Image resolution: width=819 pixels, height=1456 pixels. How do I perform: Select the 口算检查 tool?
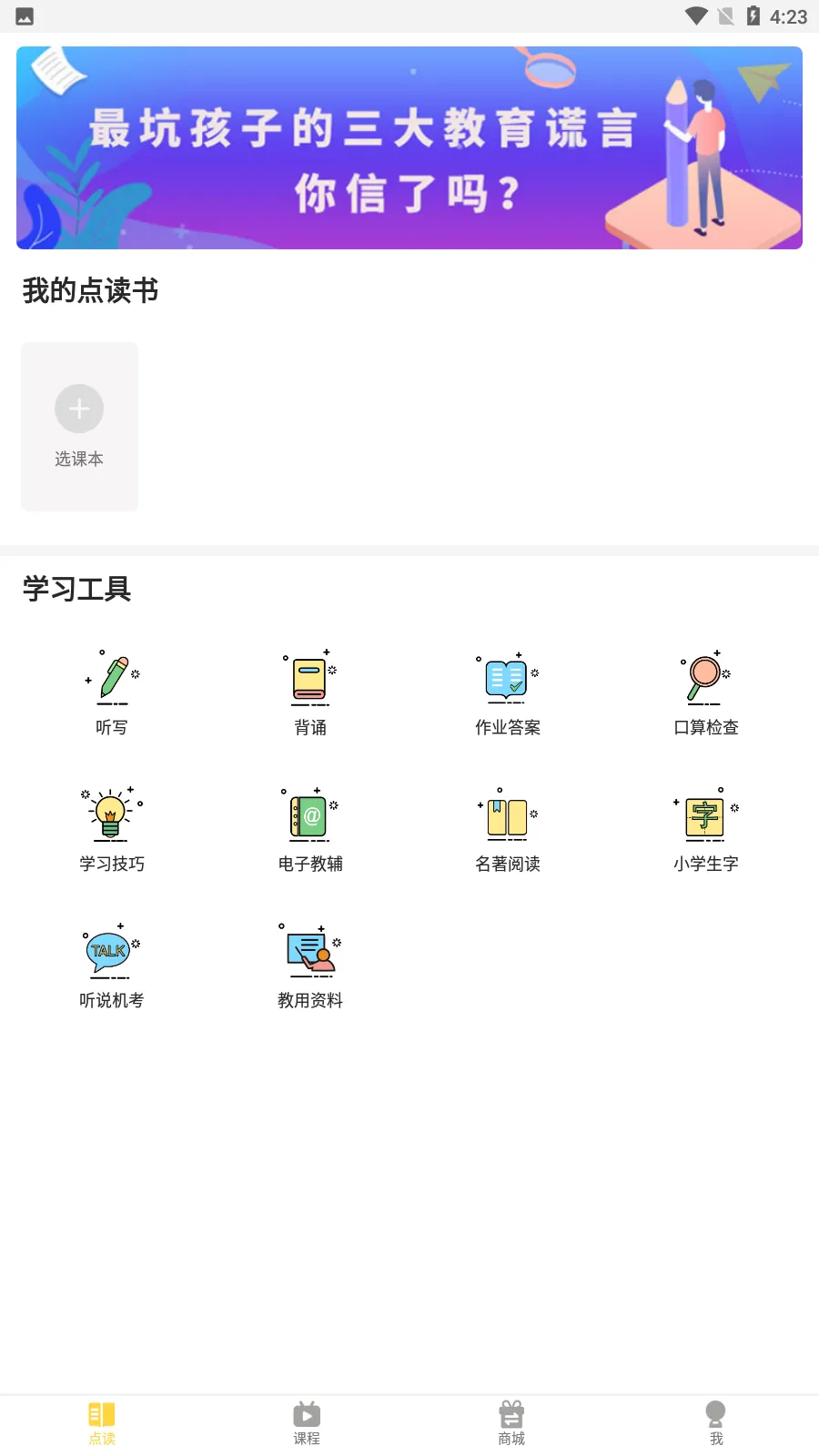706,692
